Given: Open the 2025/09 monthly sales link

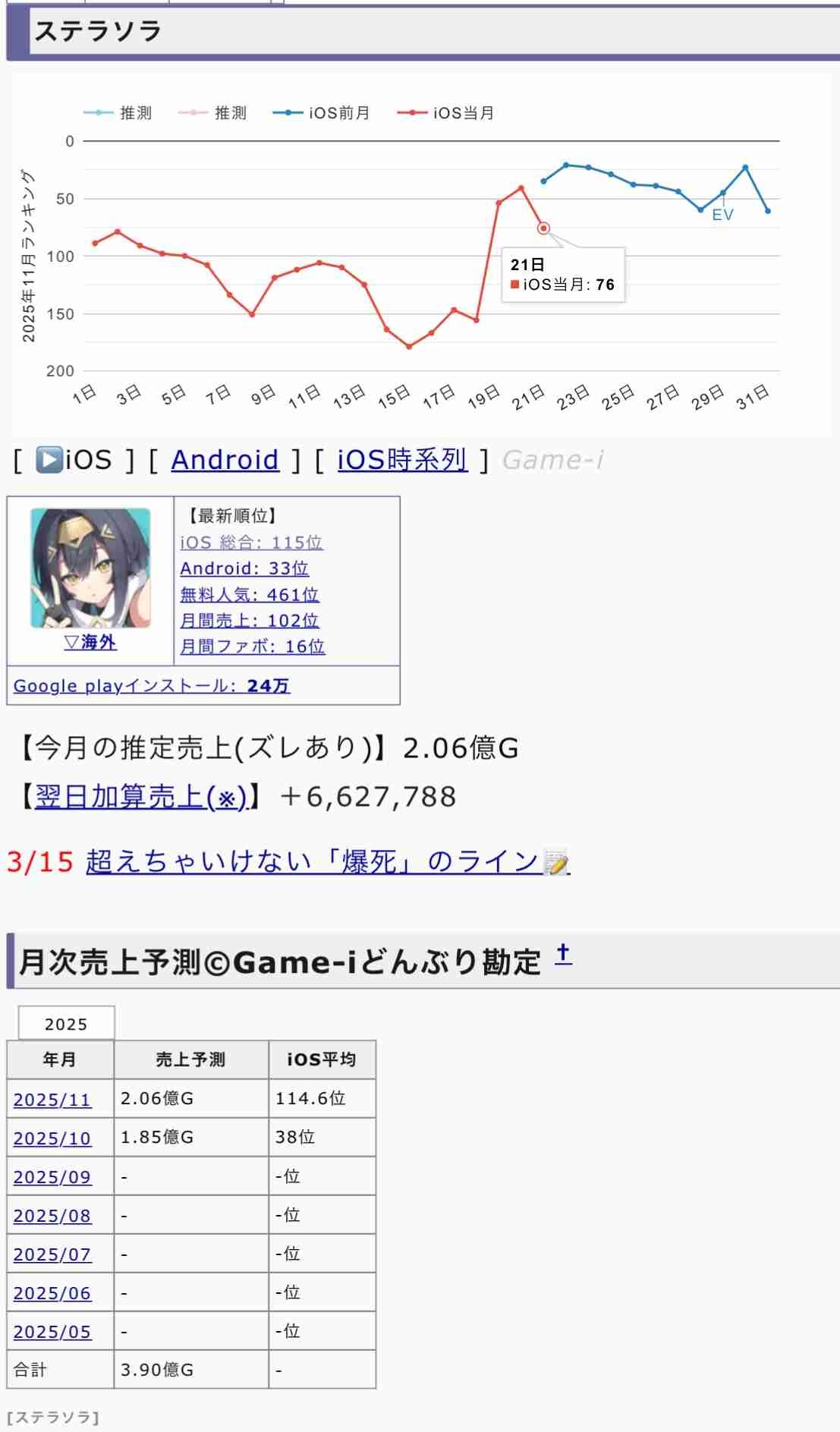Looking at the screenshot, I should point(52,1177).
